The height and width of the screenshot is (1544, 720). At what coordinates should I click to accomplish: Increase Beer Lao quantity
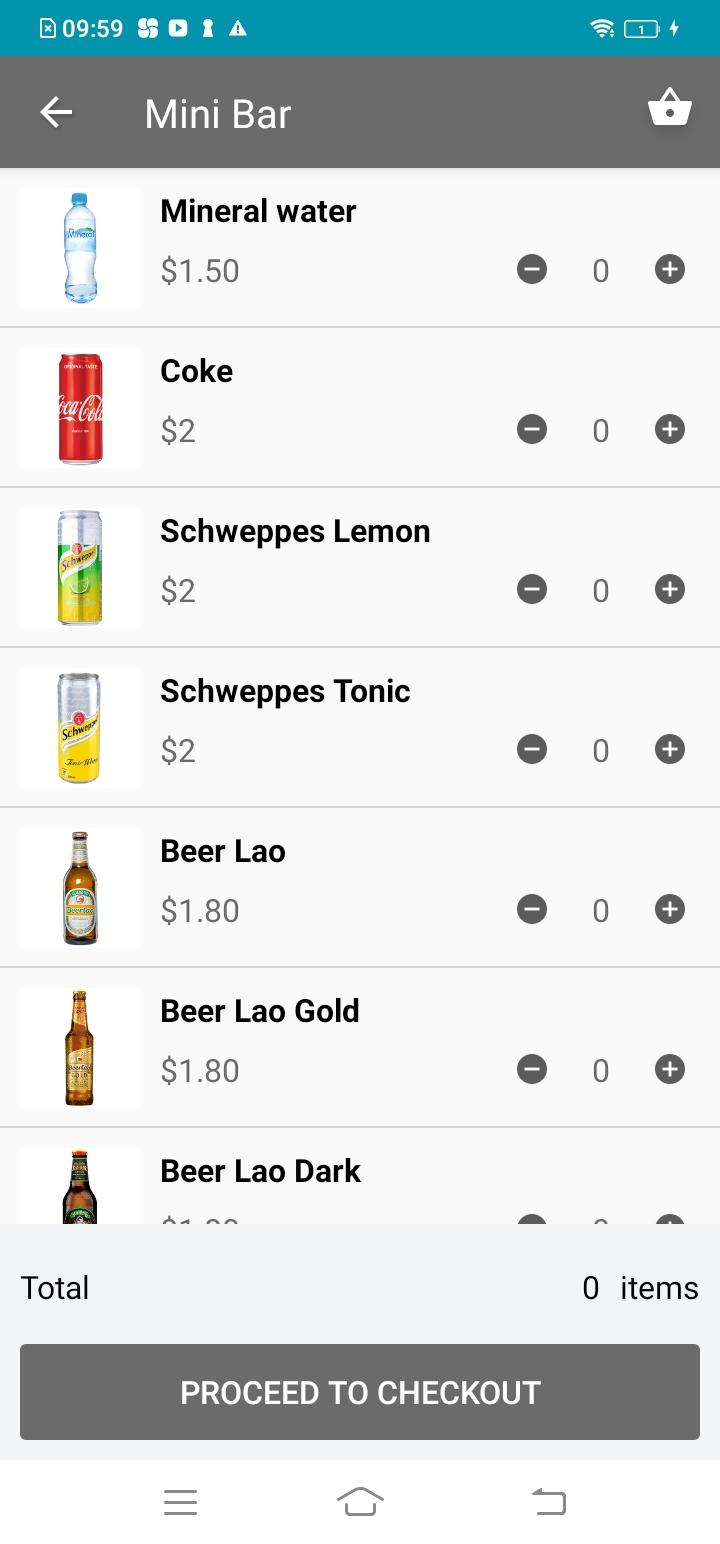[669, 909]
